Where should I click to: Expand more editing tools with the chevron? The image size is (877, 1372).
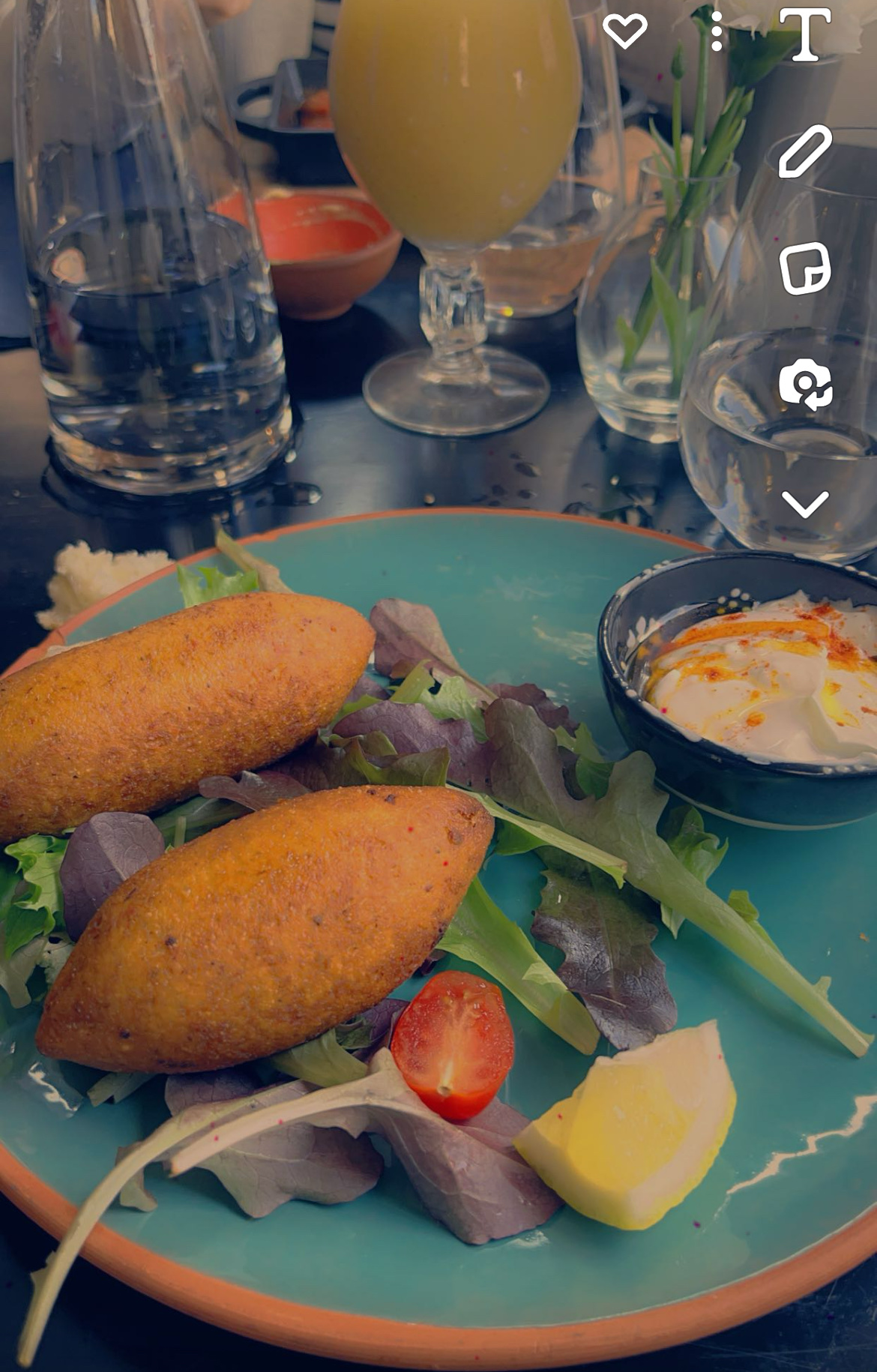(x=805, y=504)
